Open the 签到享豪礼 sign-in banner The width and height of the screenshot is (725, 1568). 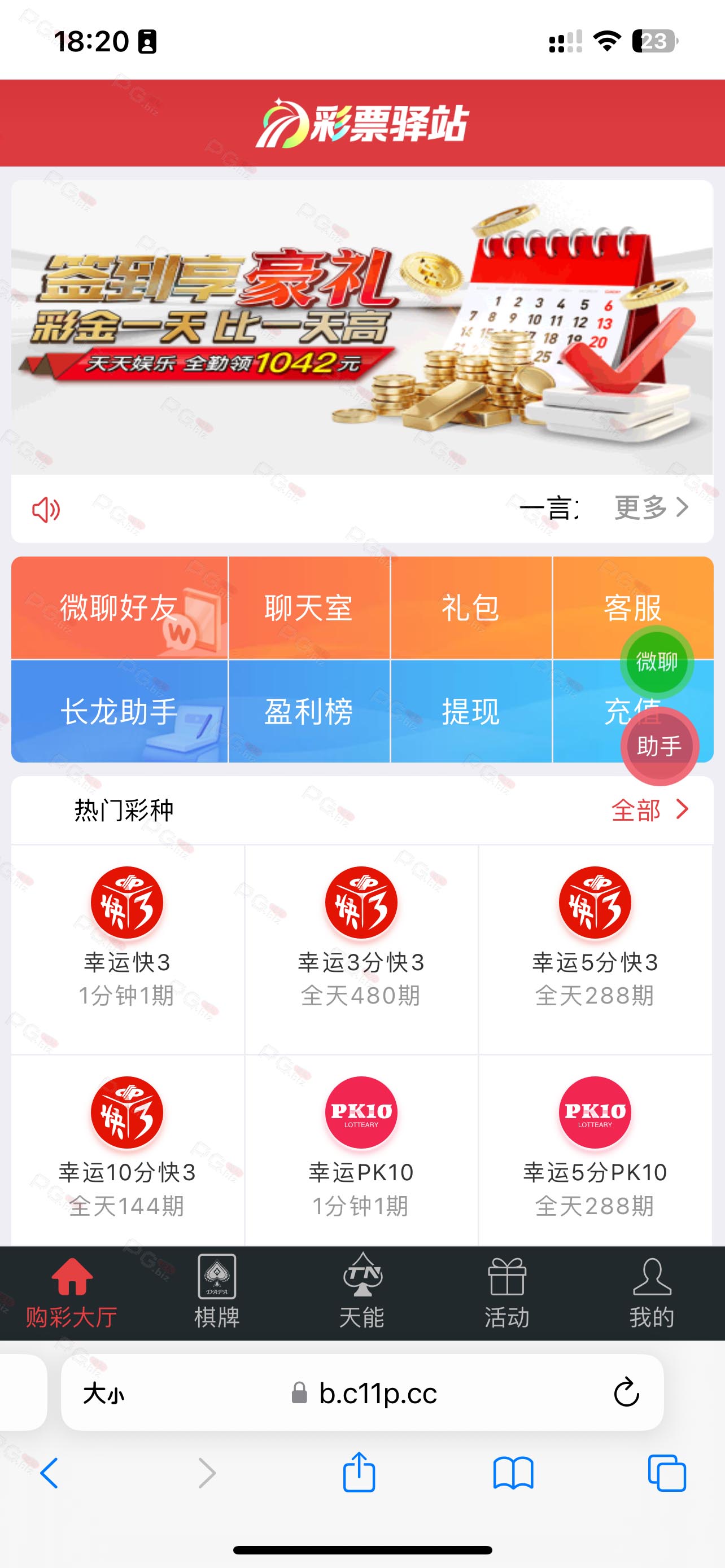(x=362, y=327)
